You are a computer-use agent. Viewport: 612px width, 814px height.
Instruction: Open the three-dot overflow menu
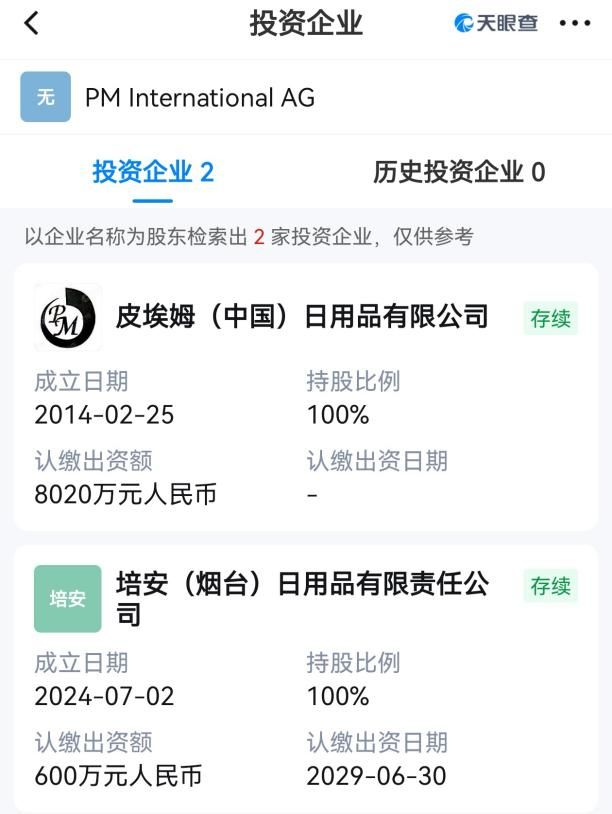click(x=574, y=23)
